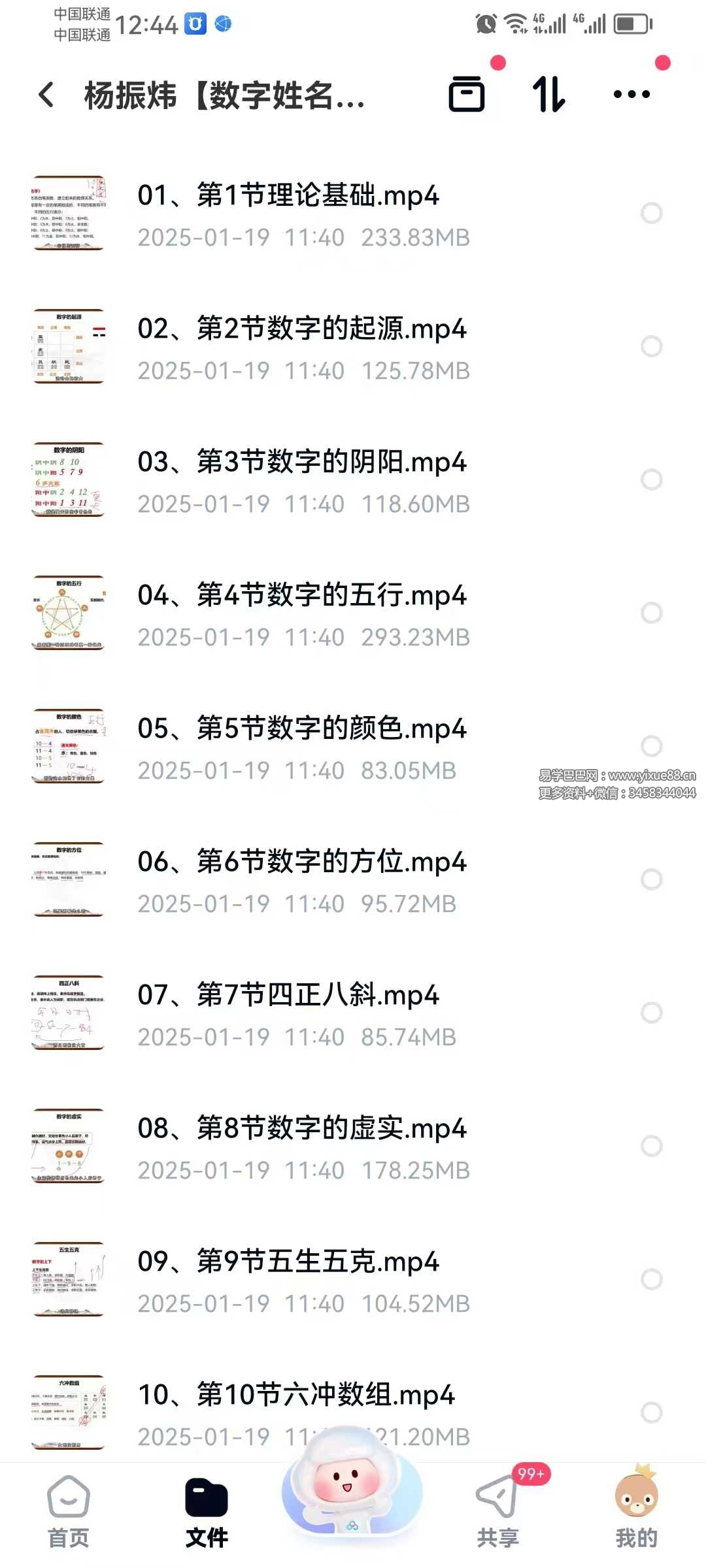The height and width of the screenshot is (1568, 706).
Task: Switch to the 文件 tab
Action: (207, 1511)
